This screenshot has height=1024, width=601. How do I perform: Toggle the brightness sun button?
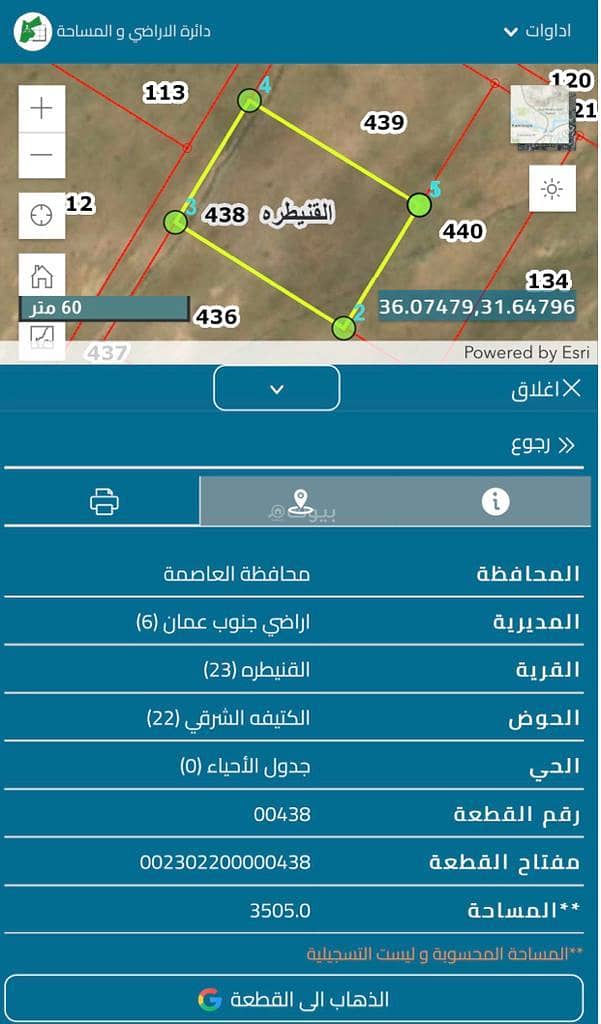pos(552,188)
